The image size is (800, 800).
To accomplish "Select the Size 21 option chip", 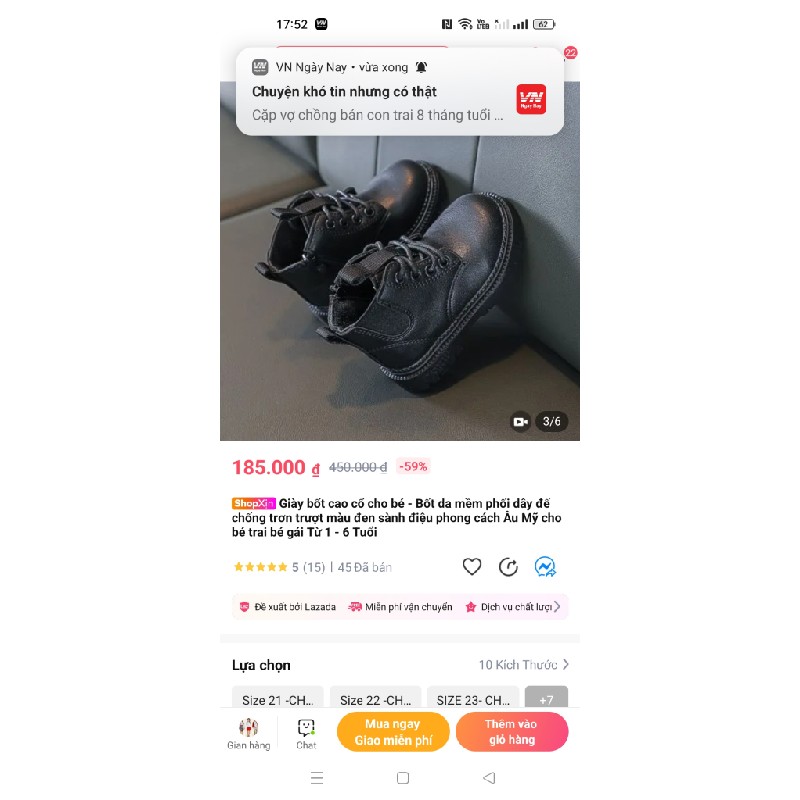I will pyautogui.click(x=278, y=700).
